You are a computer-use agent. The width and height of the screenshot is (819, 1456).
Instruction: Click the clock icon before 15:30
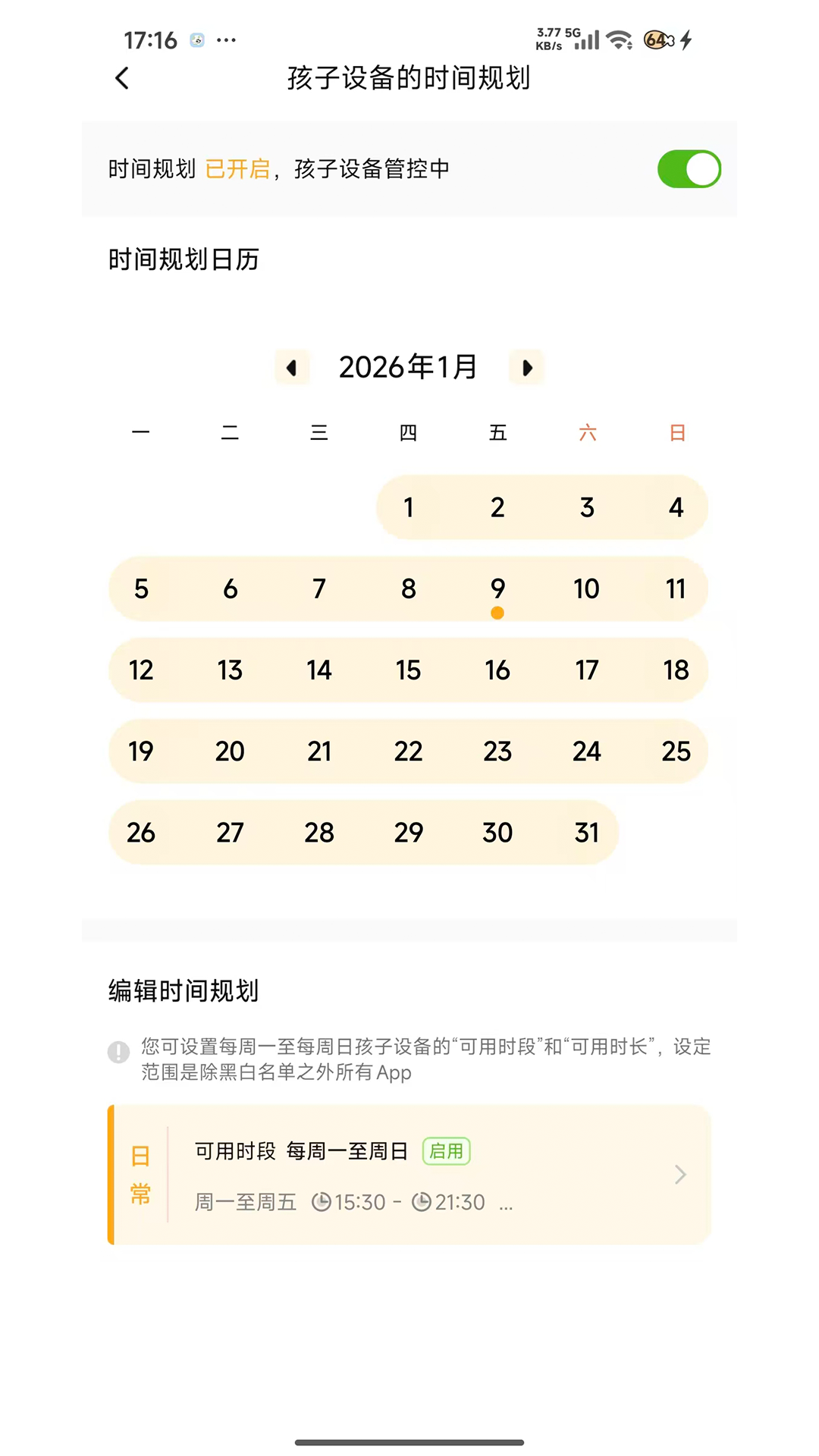[322, 1202]
